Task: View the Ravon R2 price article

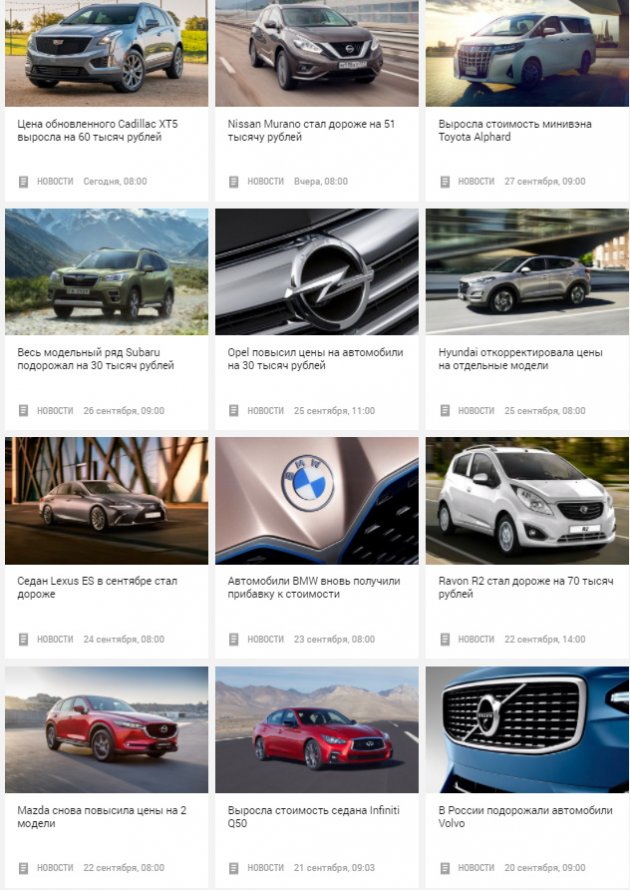Action: 525,587
